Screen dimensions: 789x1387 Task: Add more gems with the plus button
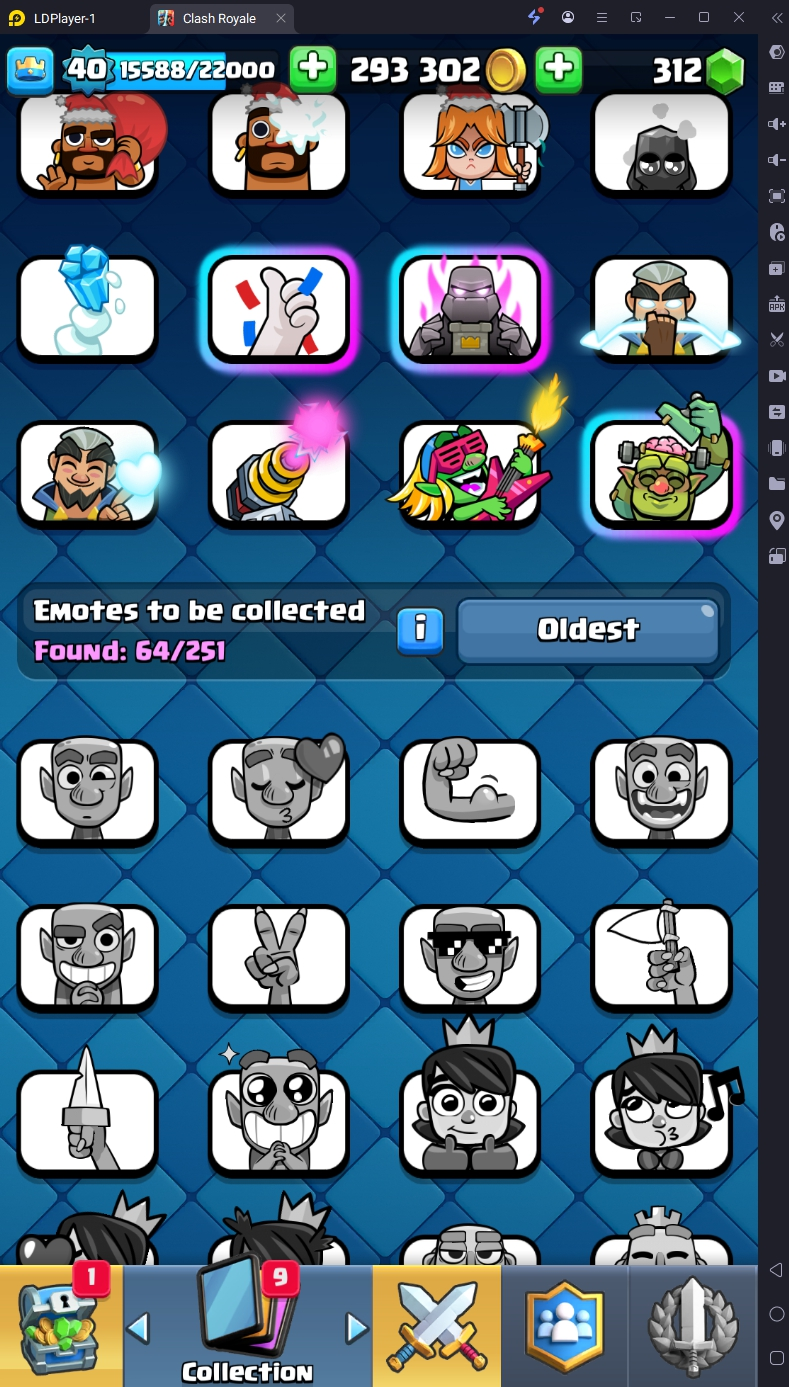click(559, 69)
